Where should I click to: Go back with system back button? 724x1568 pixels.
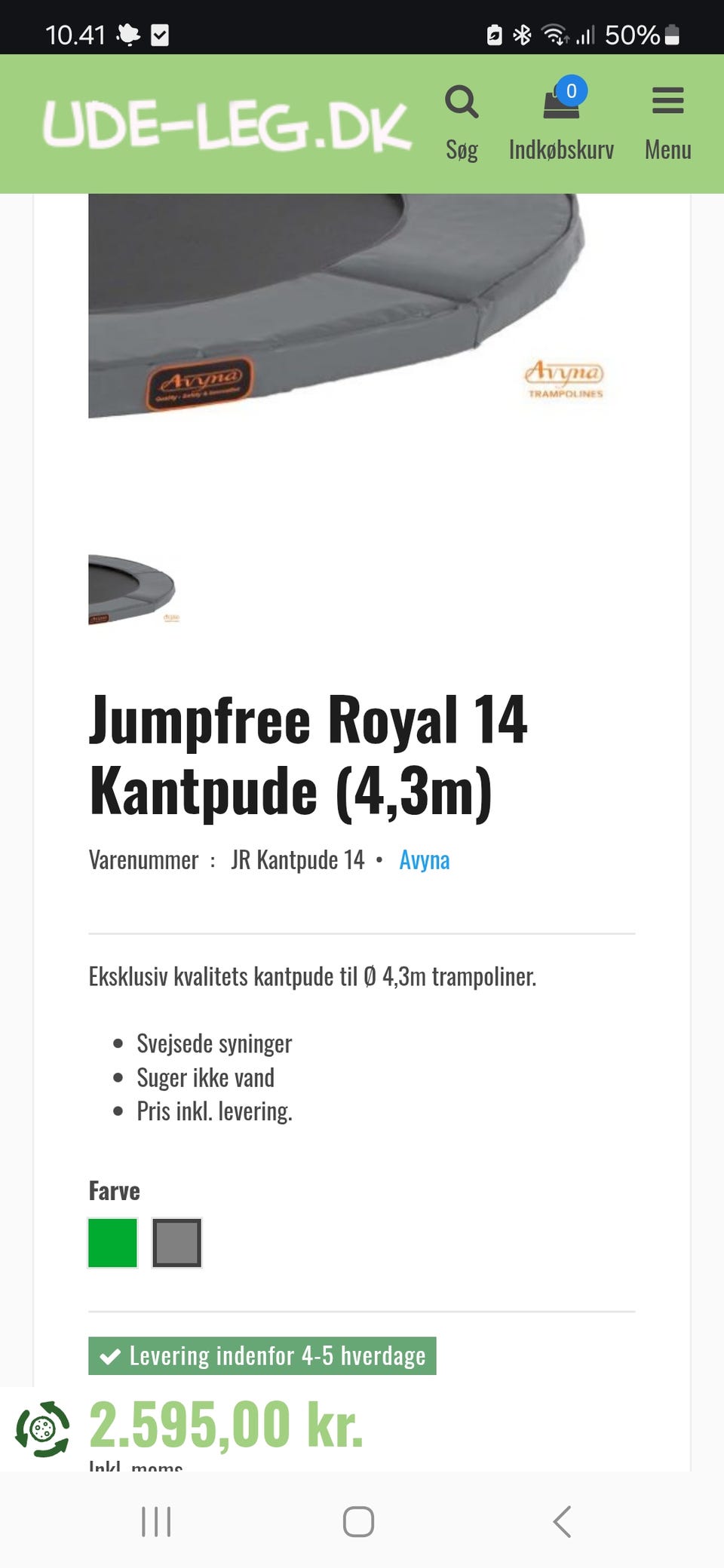562,1521
